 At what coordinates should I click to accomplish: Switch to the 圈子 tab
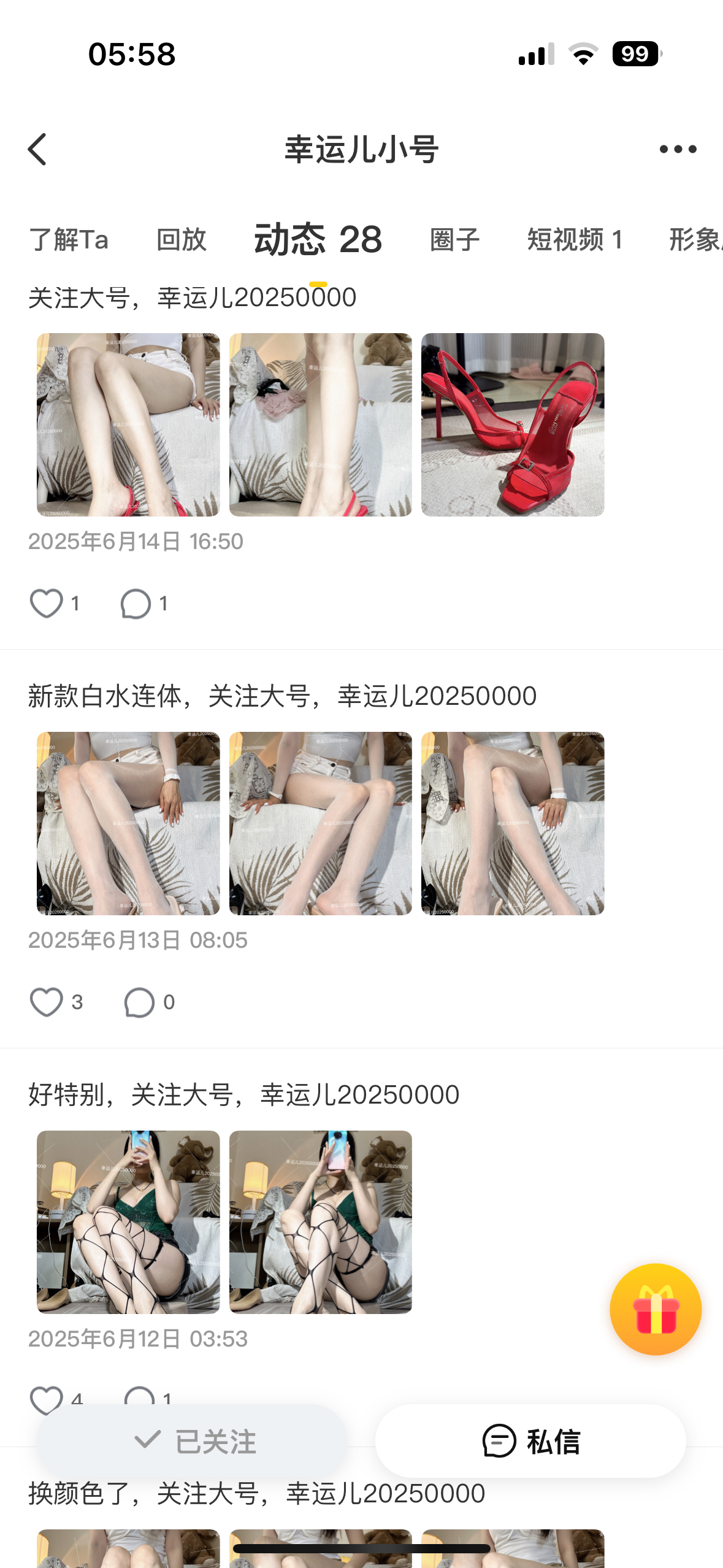(454, 239)
